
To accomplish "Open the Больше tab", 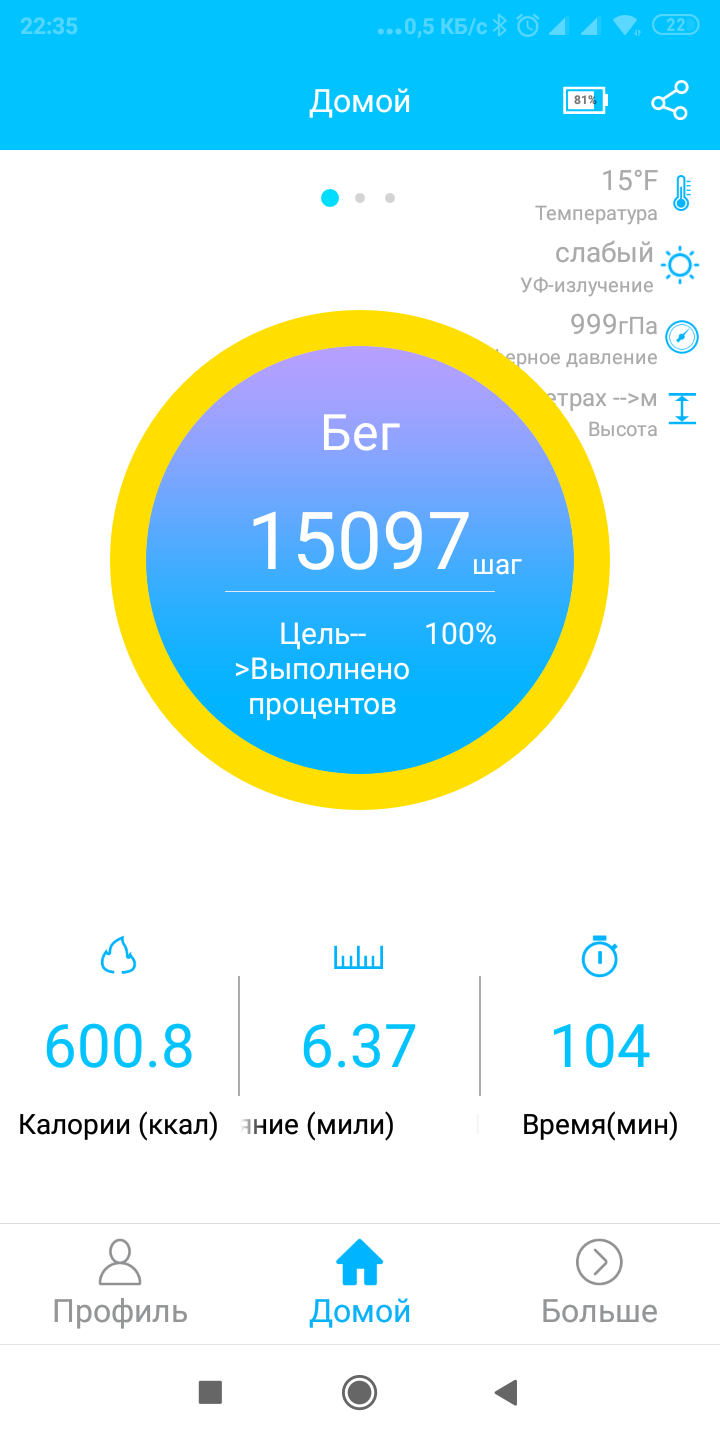I will (599, 1283).
